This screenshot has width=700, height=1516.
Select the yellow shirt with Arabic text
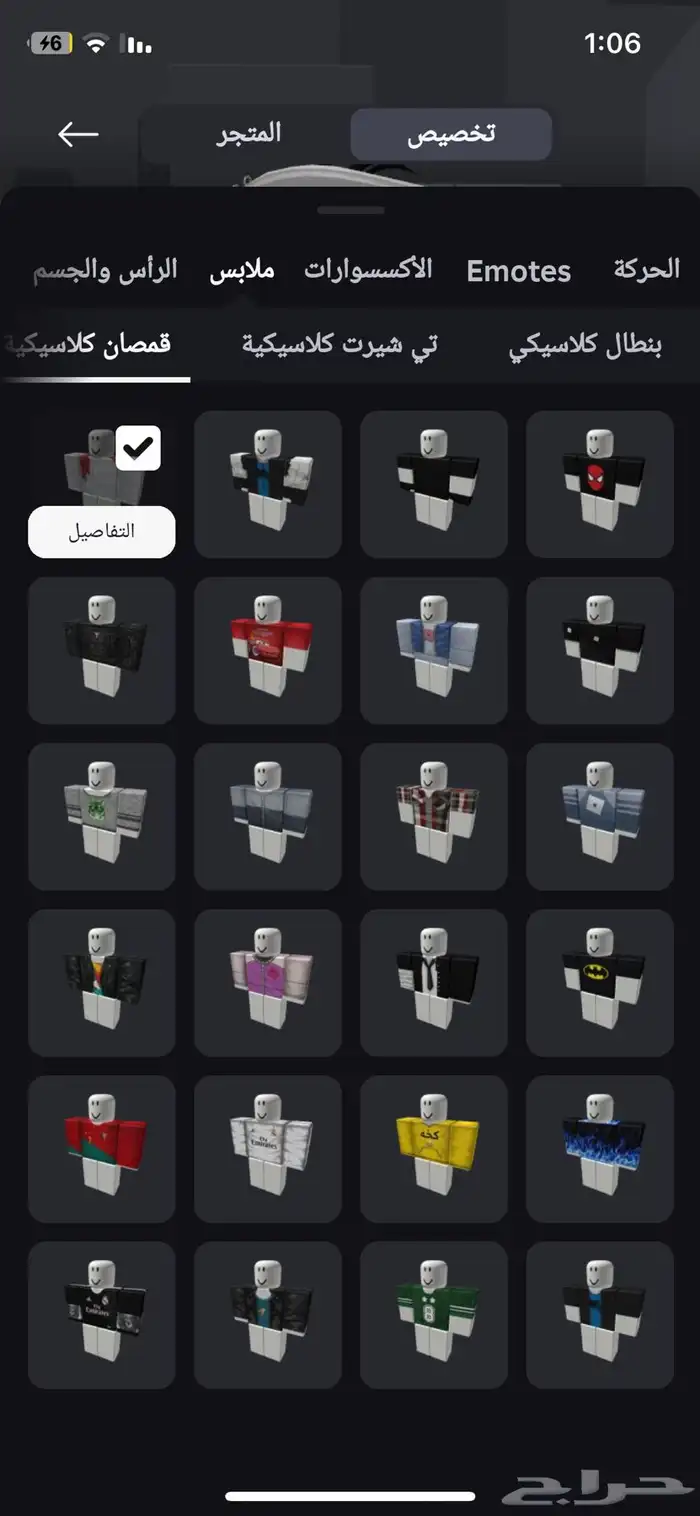coord(433,1148)
